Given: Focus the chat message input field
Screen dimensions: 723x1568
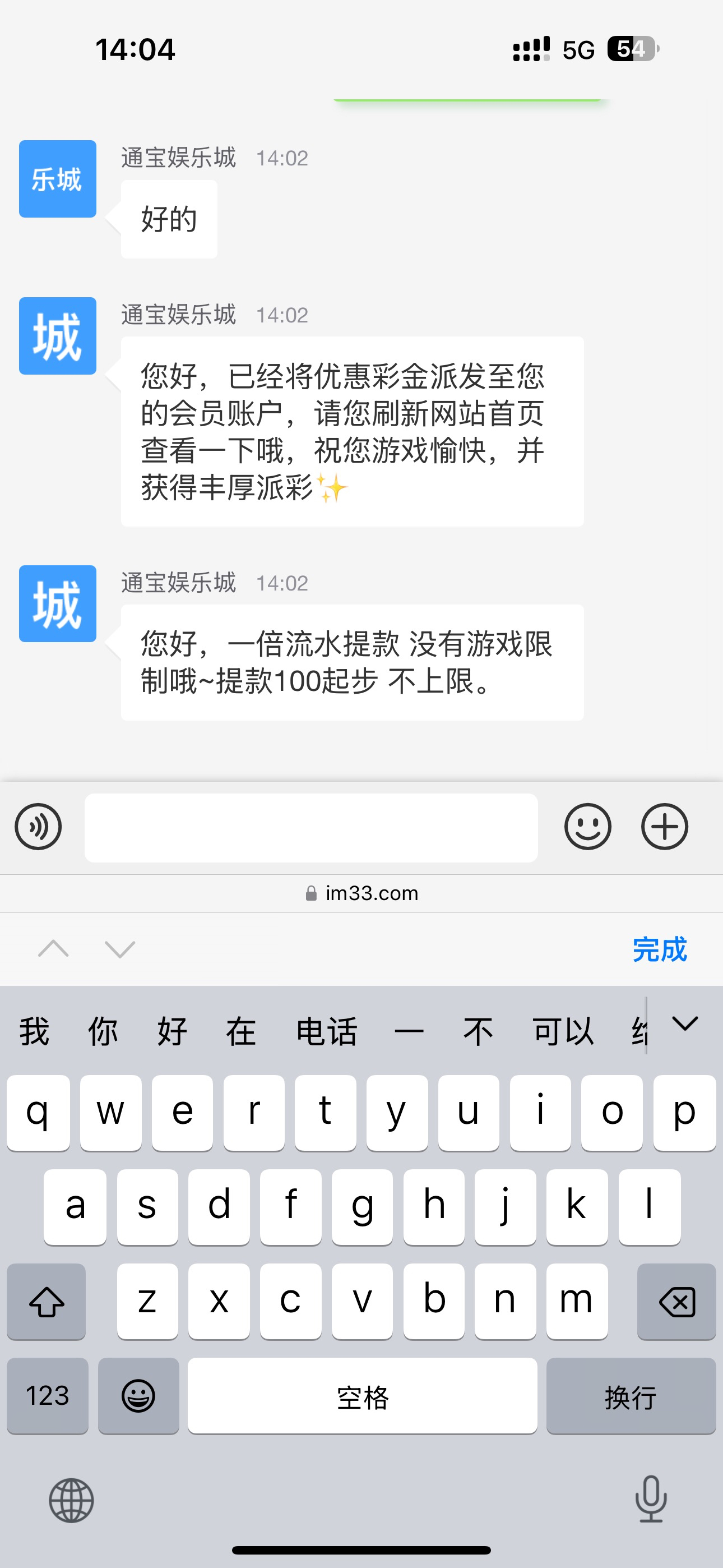Looking at the screenshot, I should 311,827.
